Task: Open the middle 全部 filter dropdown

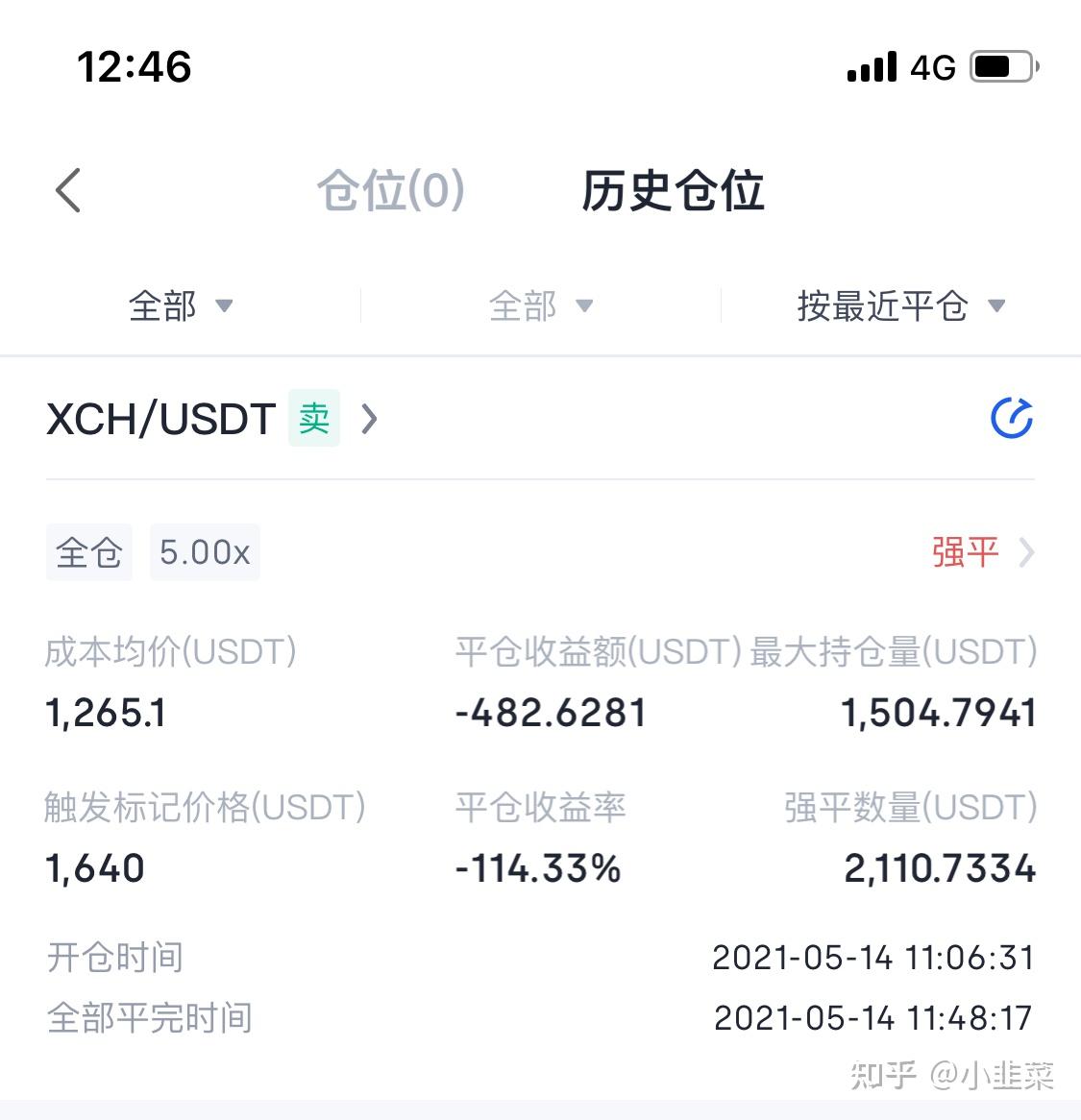Action: (x=540, y=305)
